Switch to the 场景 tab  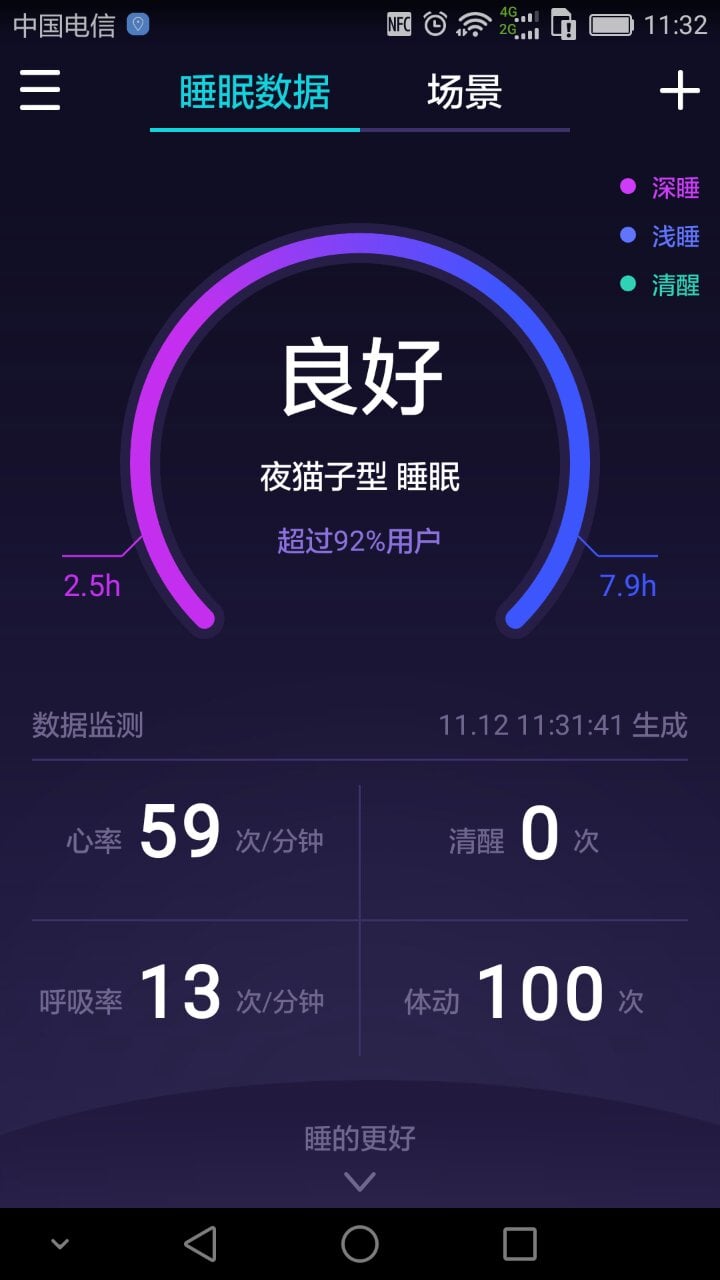point(464,92)
